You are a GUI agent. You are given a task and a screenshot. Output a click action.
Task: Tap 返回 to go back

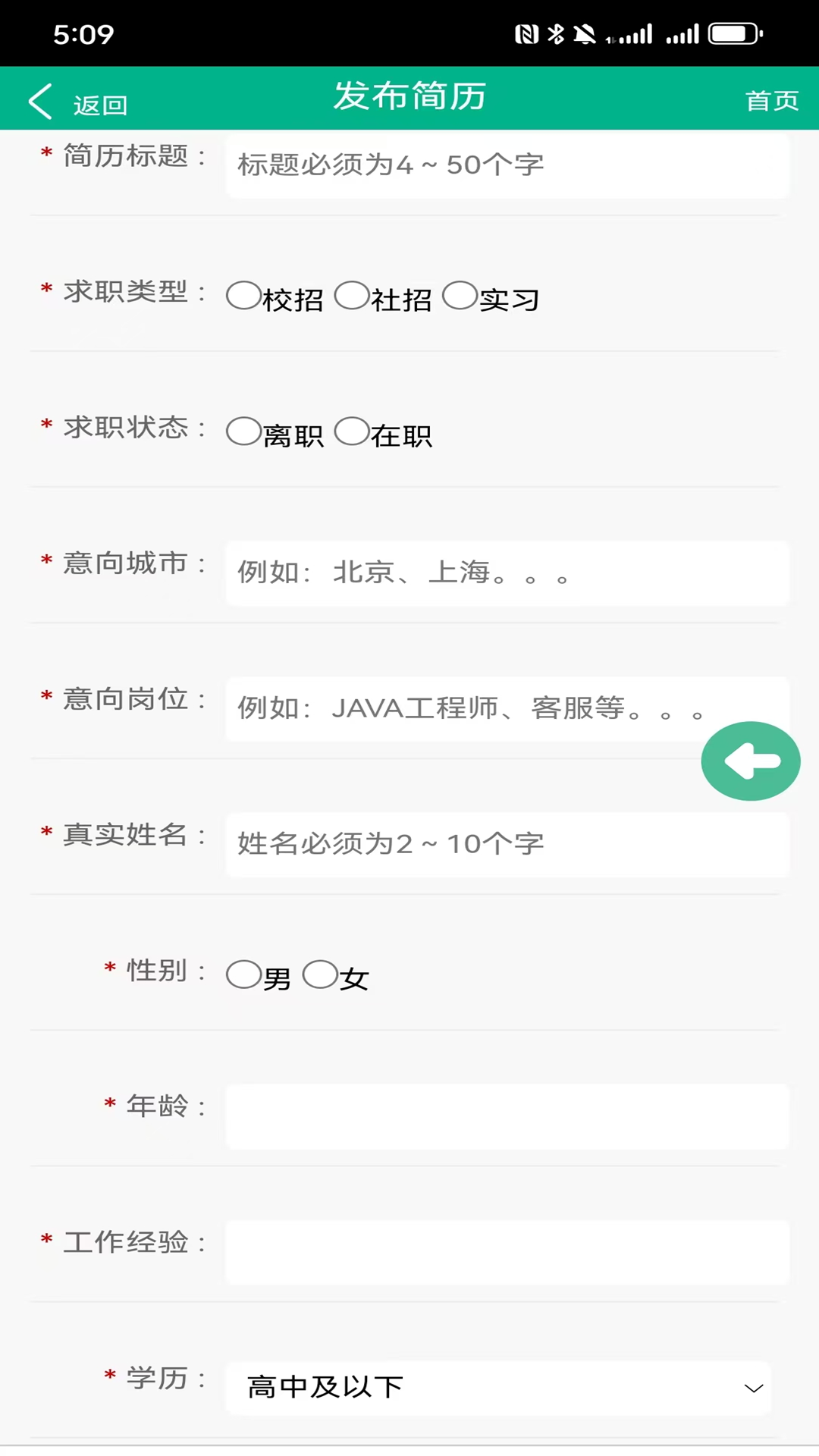(99, 105)
